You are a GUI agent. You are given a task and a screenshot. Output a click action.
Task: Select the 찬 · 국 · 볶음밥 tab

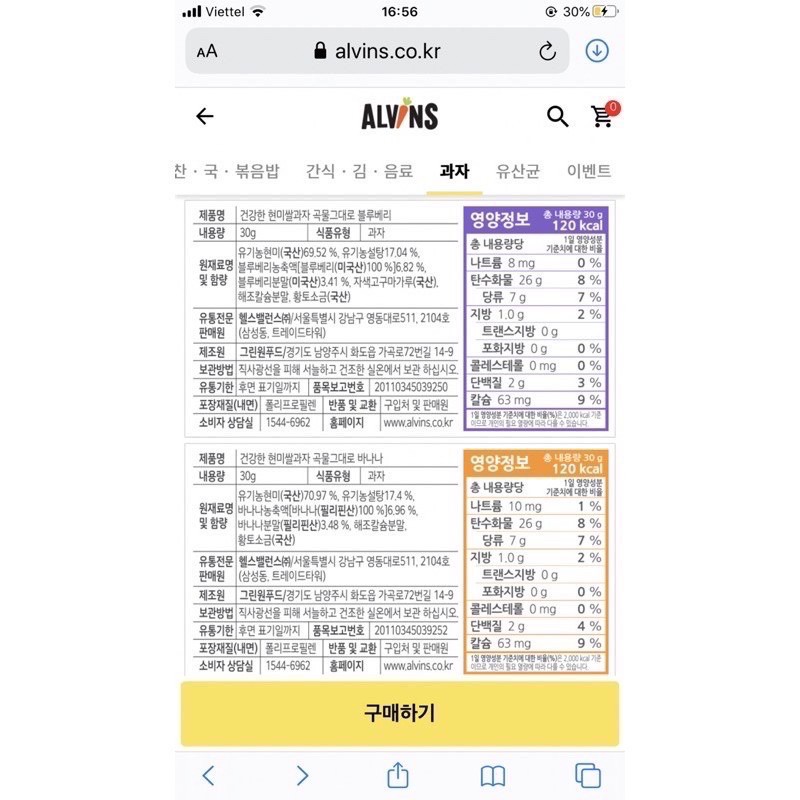pyautogui.click(x=224, y=170)
